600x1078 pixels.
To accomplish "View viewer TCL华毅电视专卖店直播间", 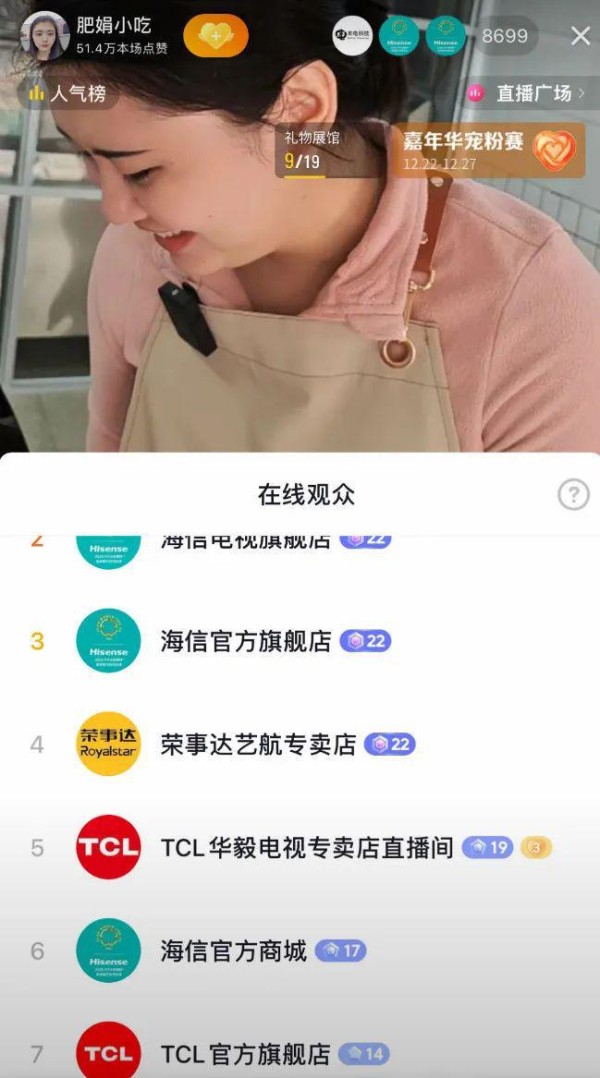I will point(306,848).
